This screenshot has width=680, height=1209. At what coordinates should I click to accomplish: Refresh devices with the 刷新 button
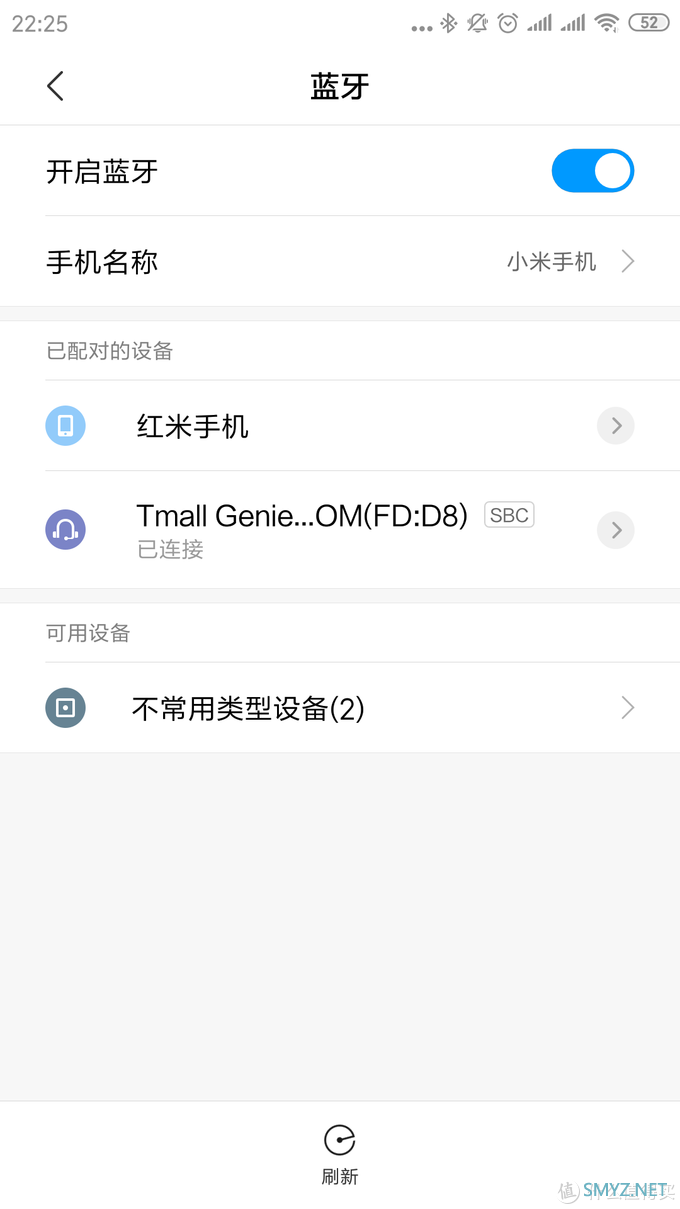click(x=340, y=1153)
